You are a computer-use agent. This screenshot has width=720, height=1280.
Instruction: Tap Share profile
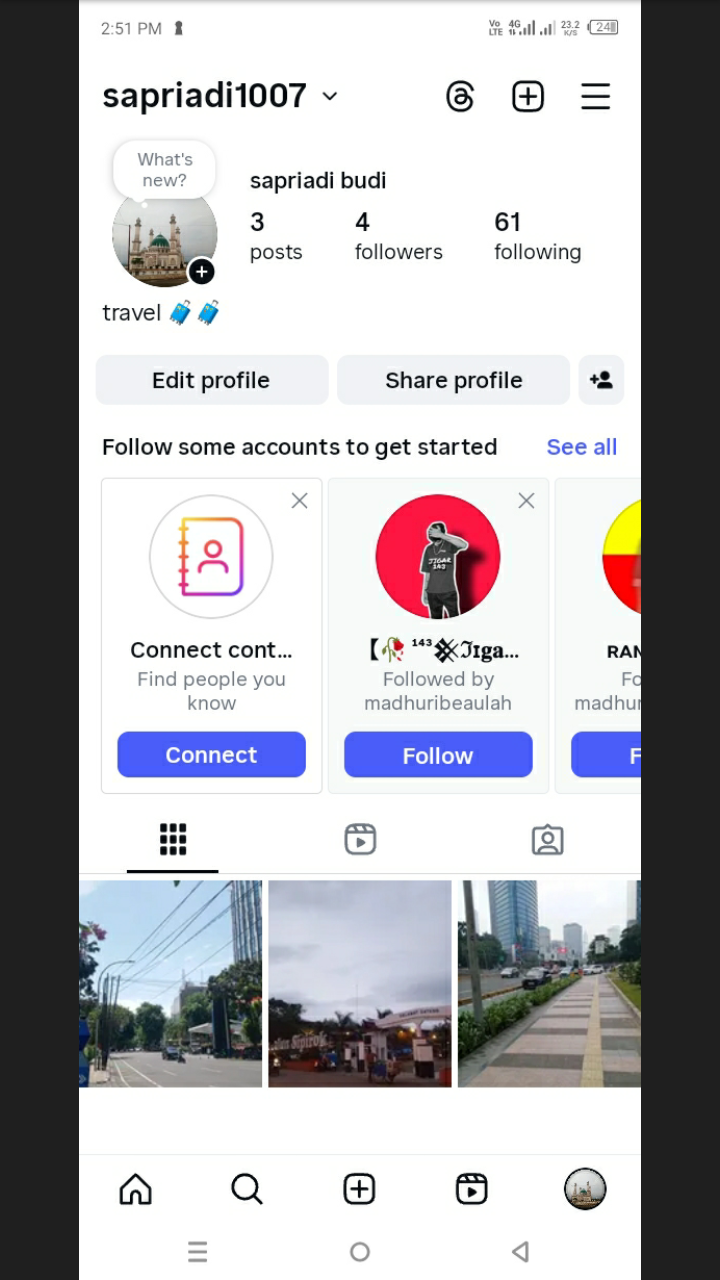click(453, 380)
